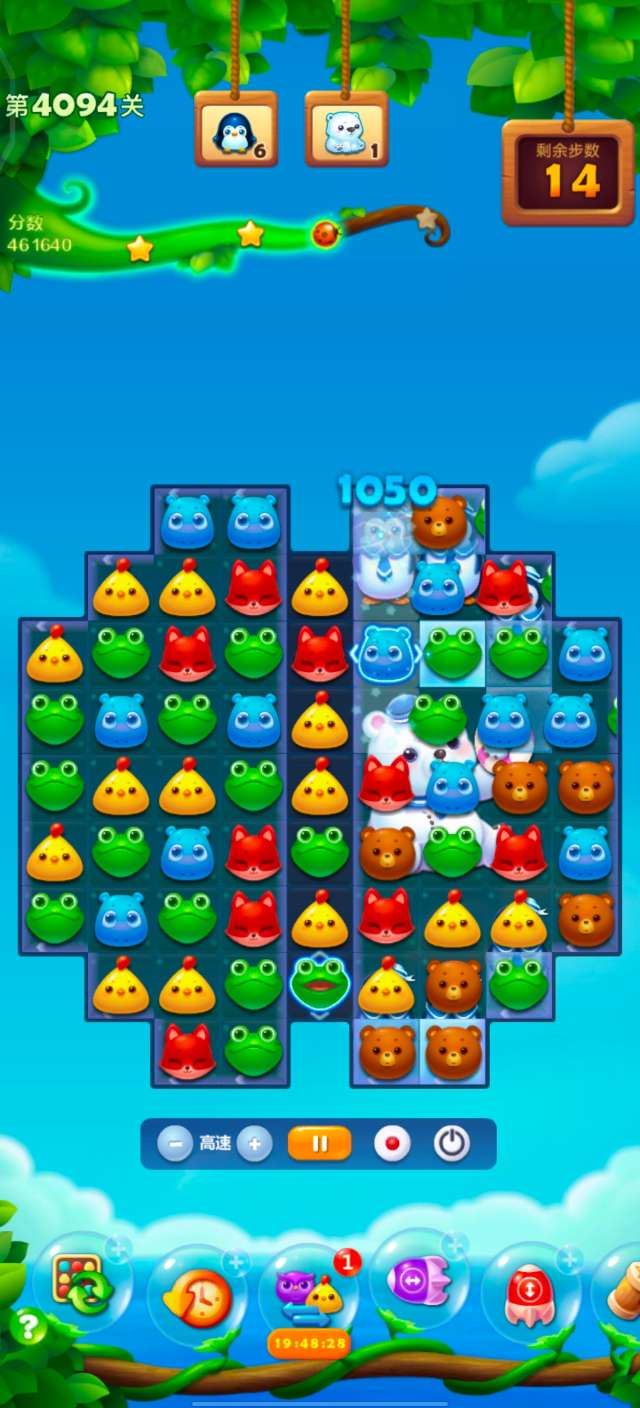This screenshot has width=640, height=1408.
Task: Open the green question mark help
Action: [28, 1327]
